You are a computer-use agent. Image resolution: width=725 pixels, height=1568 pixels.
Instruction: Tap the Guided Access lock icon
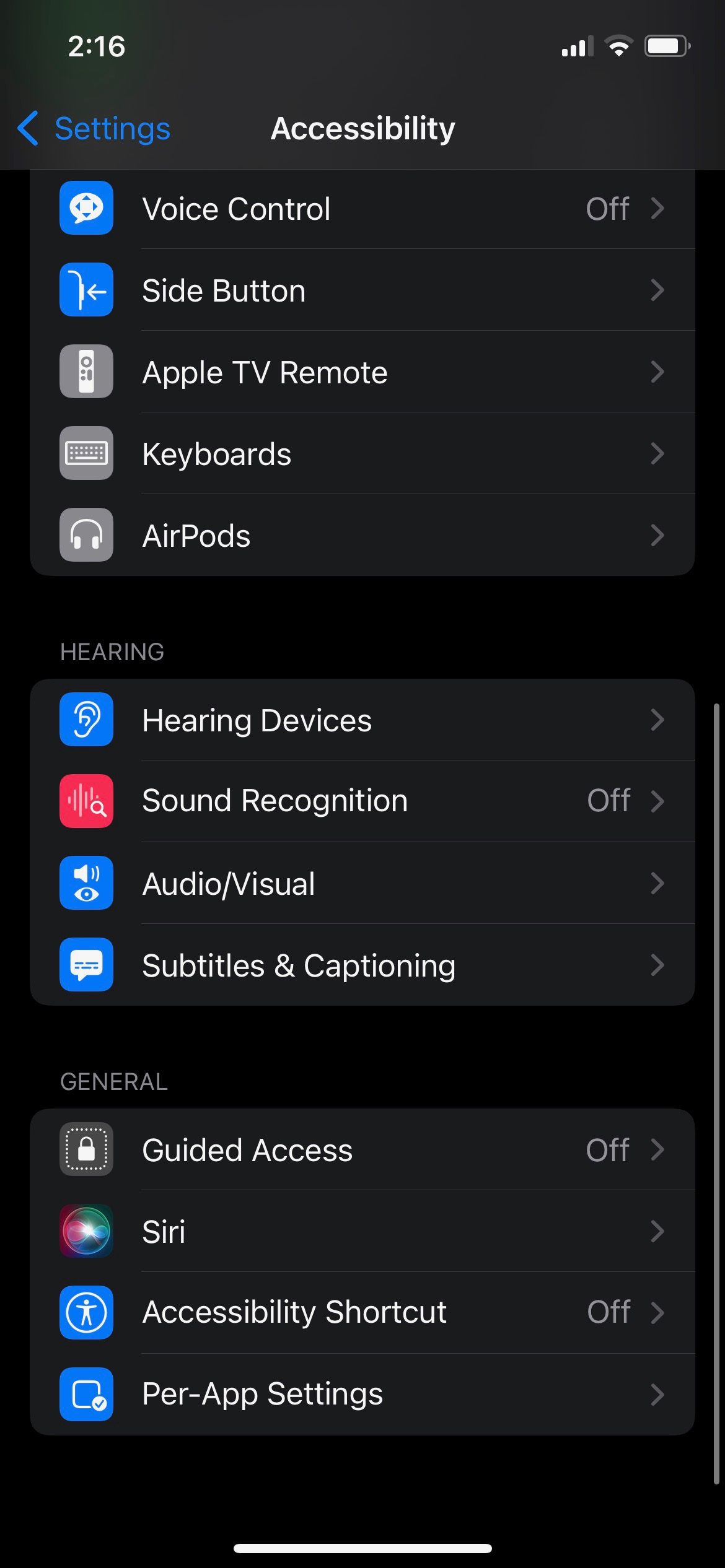tap(86, 1149)
